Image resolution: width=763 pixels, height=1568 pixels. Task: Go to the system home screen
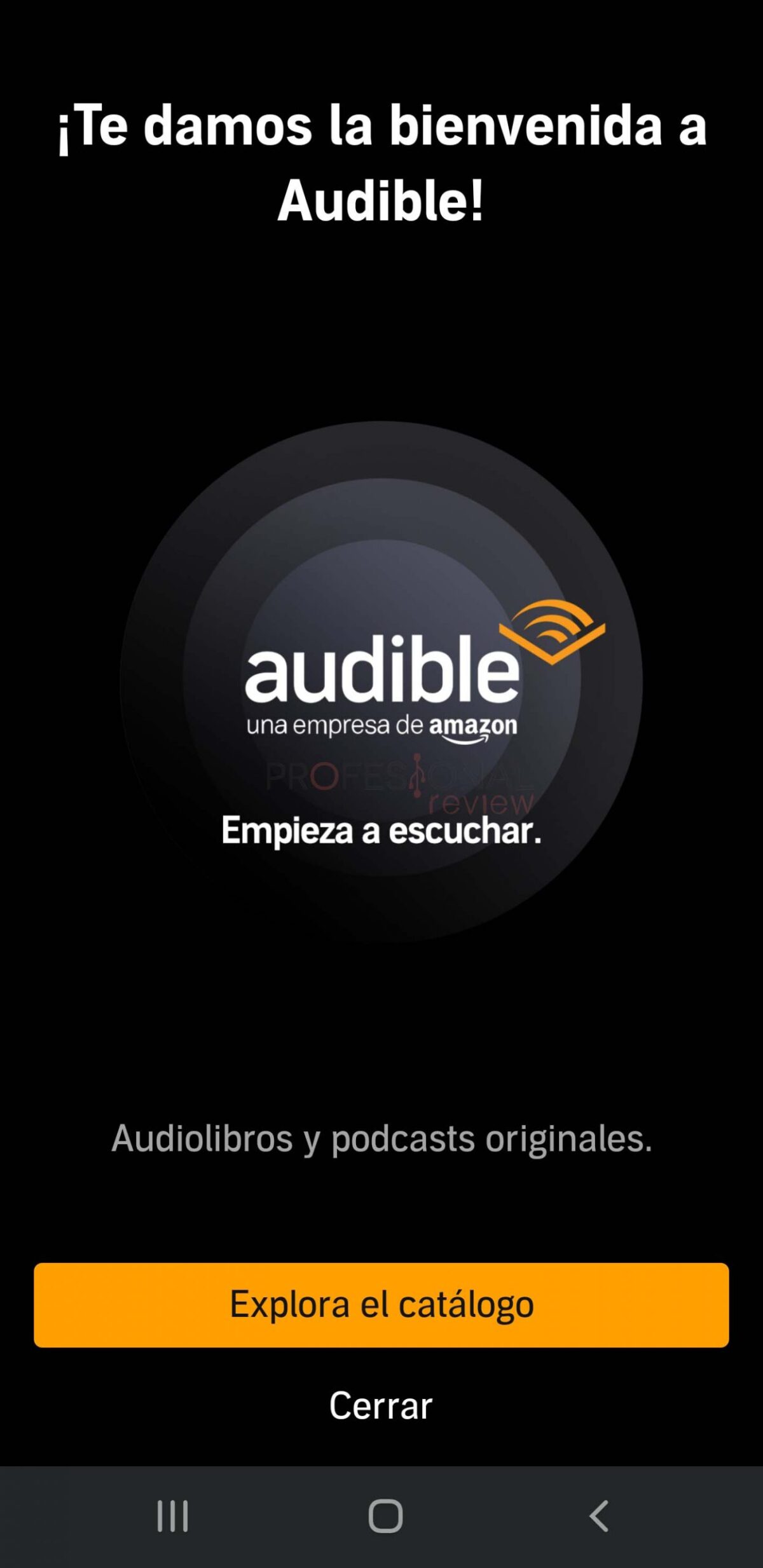(x=385, y=1516)
